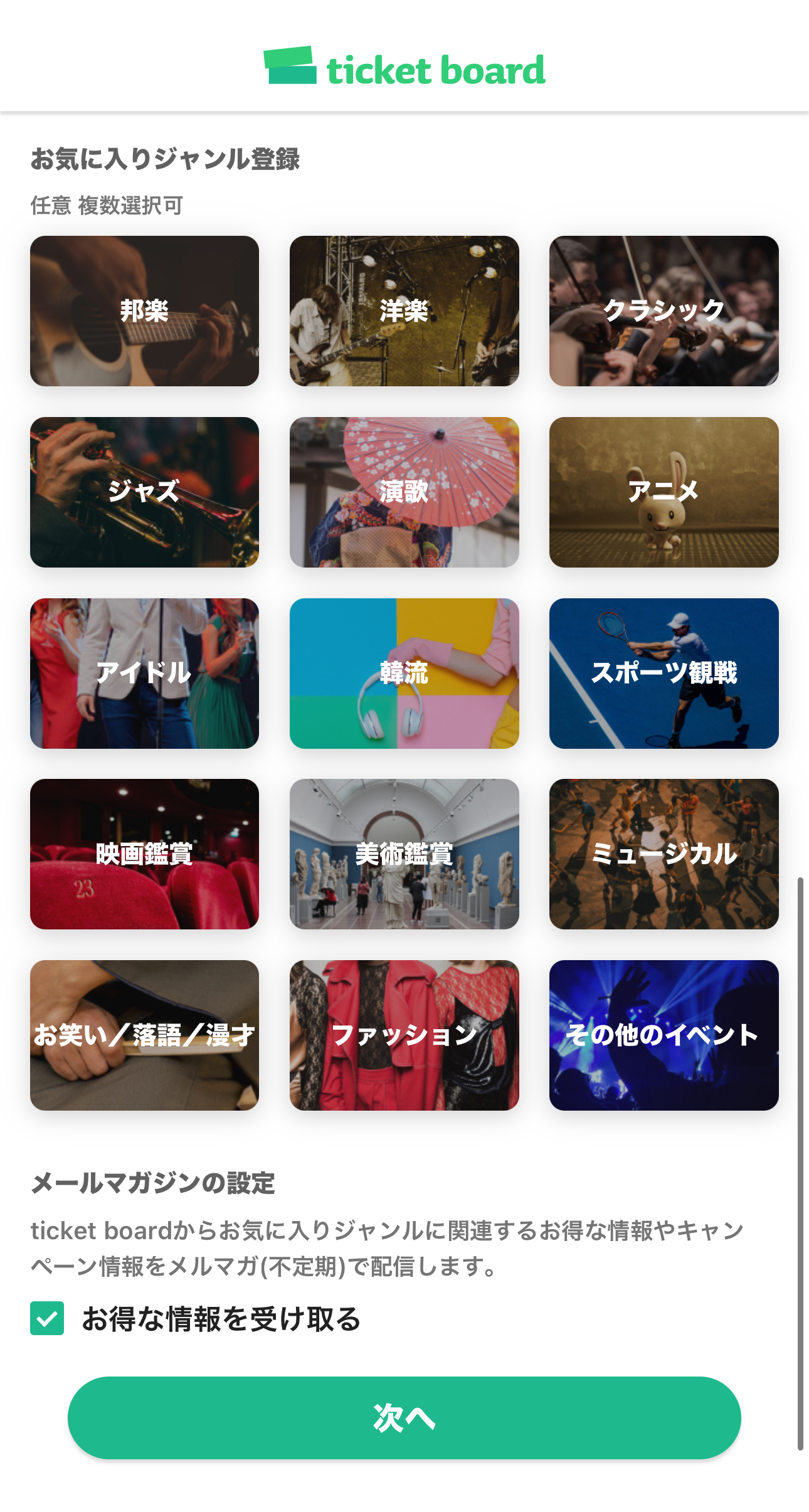Viewport: 809px width, 1512px height.
Task: Choose the 洋楽 genre tile
Action: pos(404,311)
